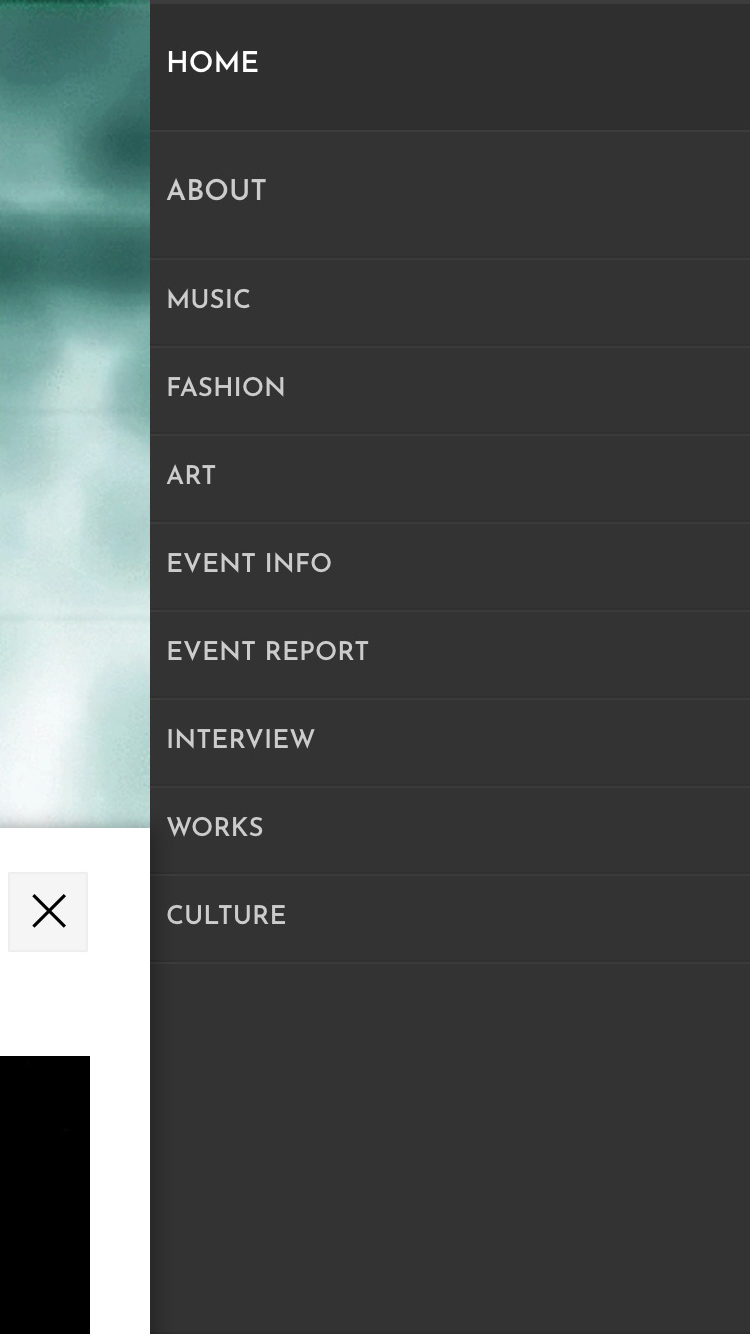Browse the INTERVIEW category

click(241, 739)
